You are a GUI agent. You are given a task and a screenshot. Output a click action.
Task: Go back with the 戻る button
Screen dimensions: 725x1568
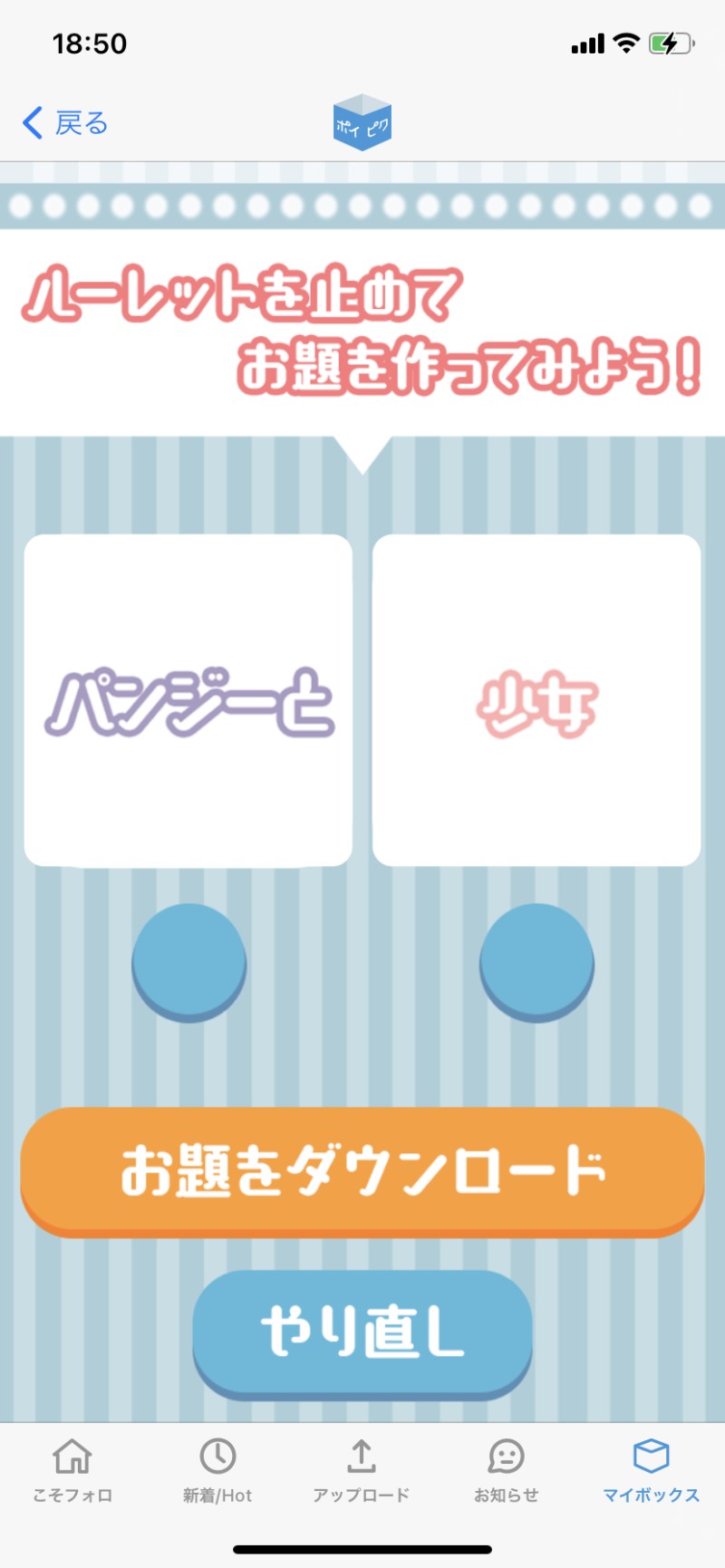(65, 122)
